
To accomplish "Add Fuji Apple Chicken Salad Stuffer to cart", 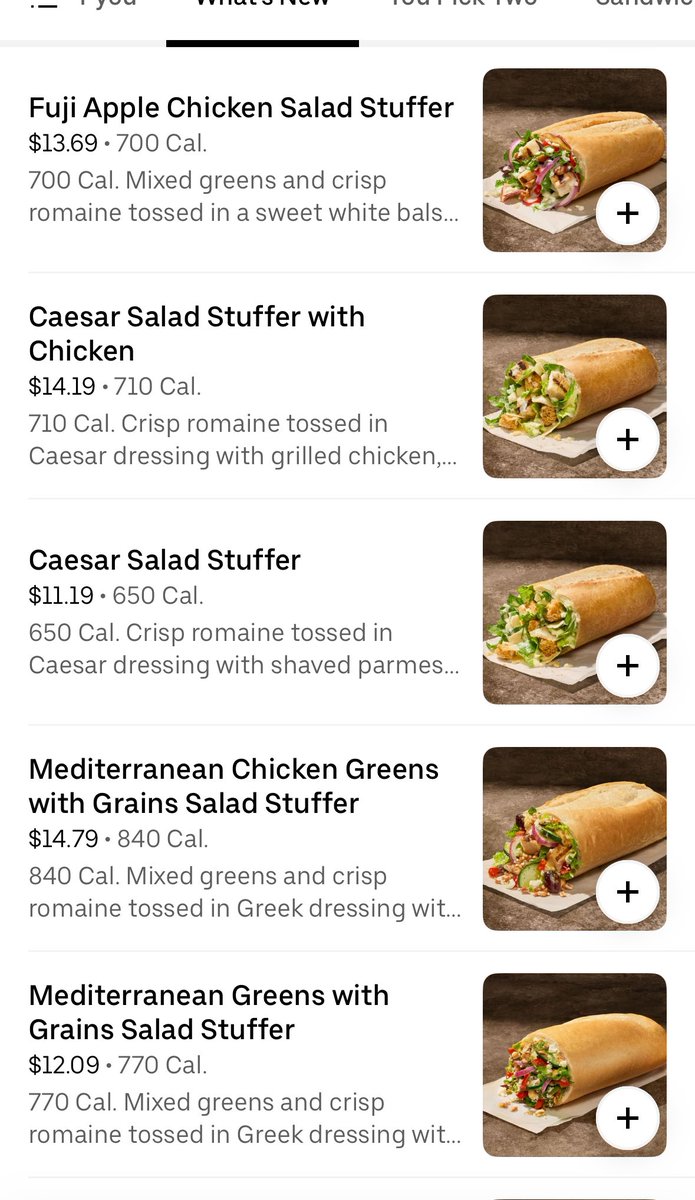I will (x=627, y=213).
